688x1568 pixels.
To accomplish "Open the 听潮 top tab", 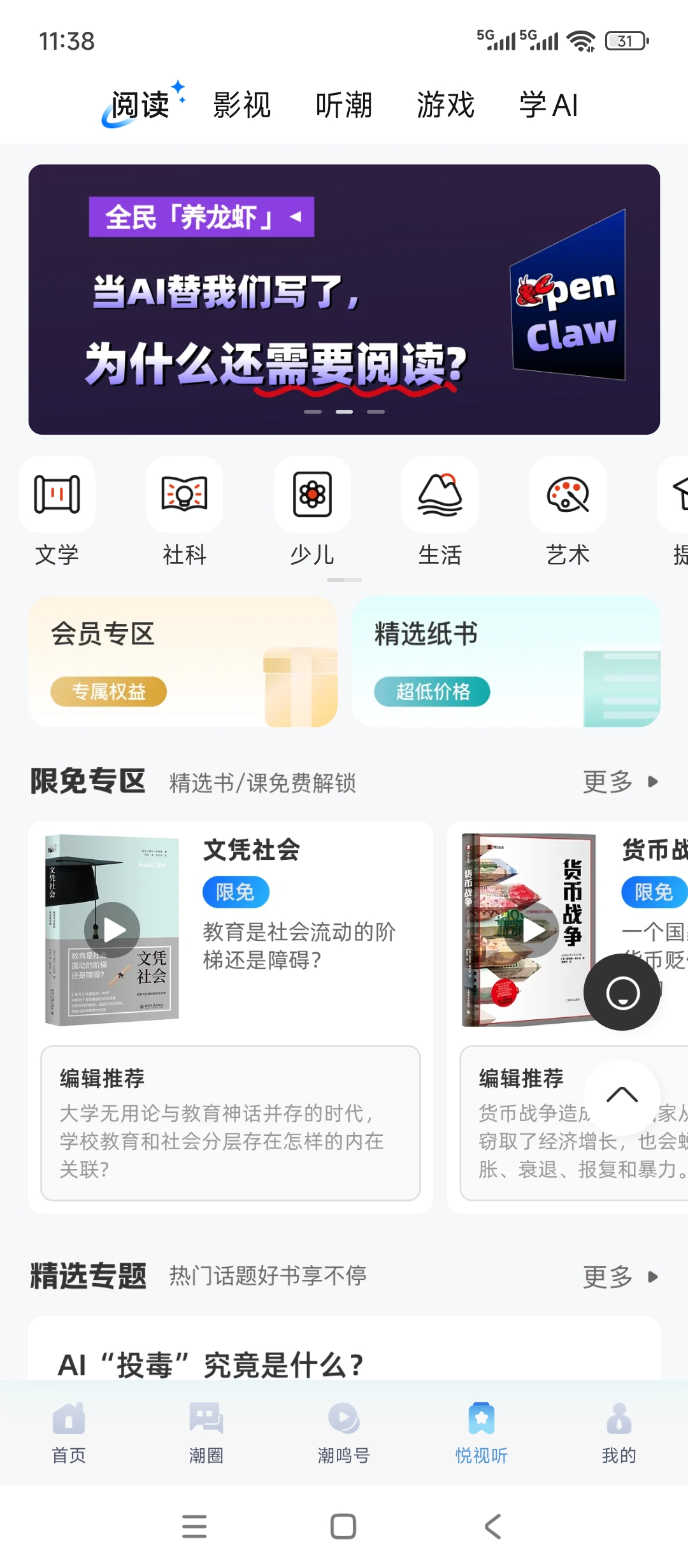I will pos(343,105).
